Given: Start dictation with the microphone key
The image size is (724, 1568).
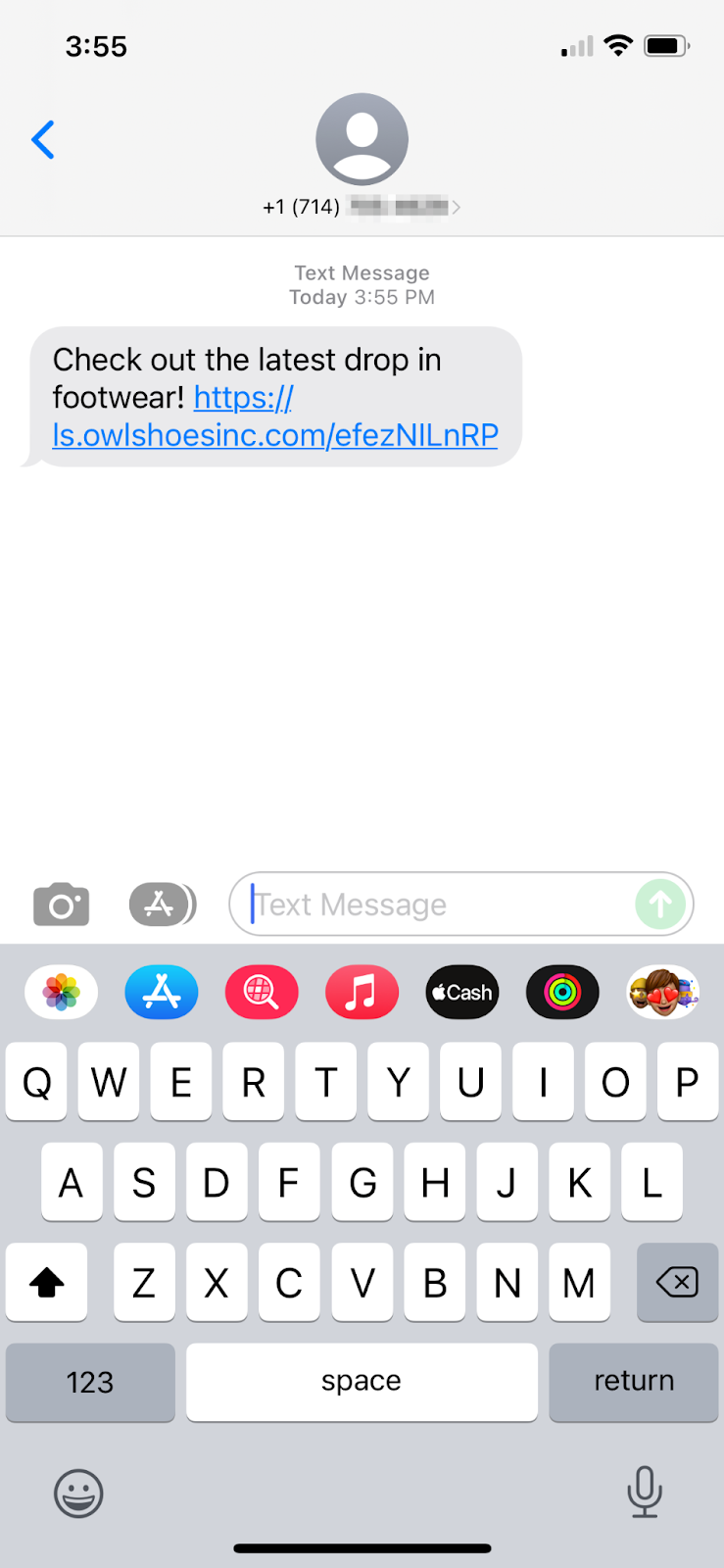Looking at the screenshot, I should [x=645, y=1492].
